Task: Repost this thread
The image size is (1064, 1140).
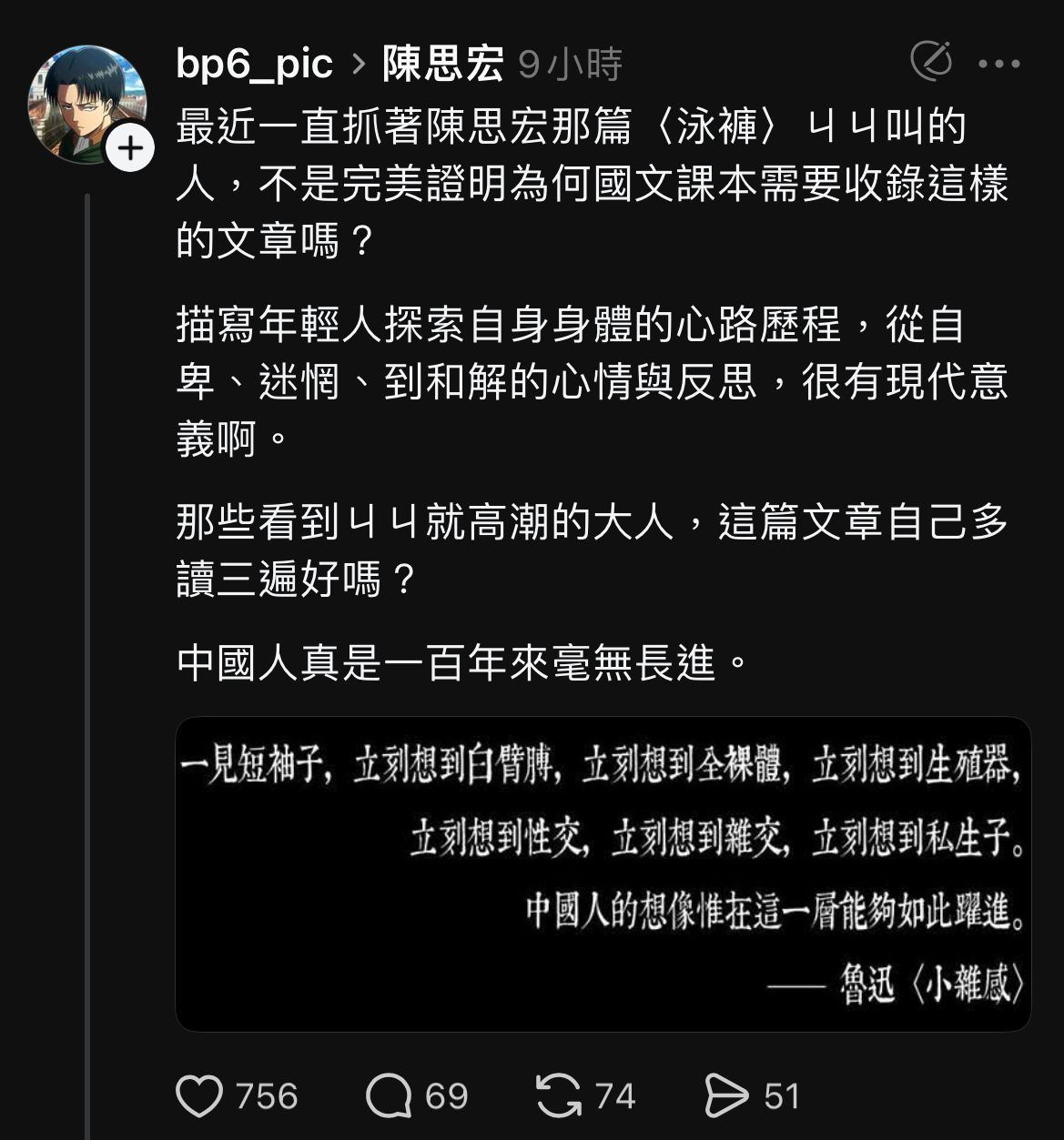Action: tap(558, 1096)
